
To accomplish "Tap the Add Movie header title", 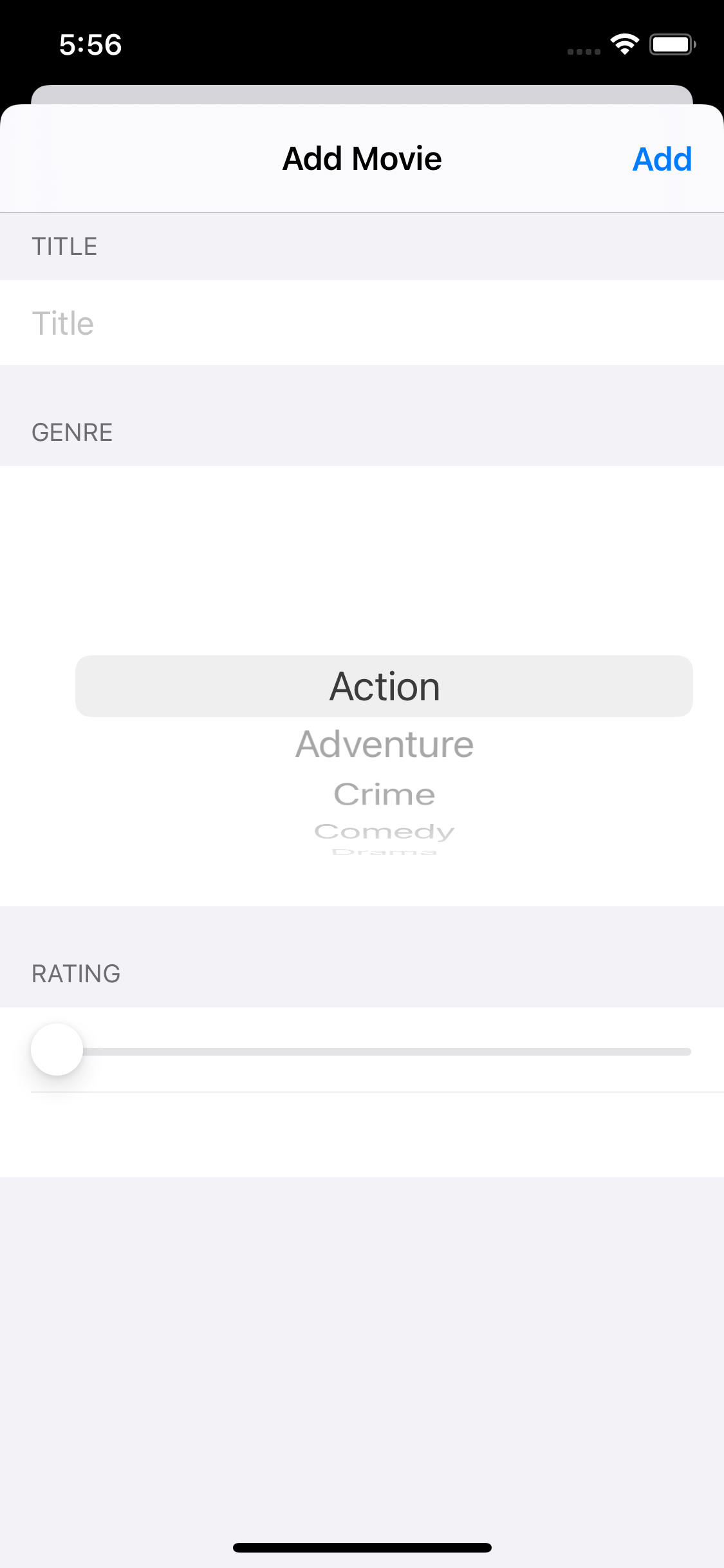I will (x=362, y=158).
